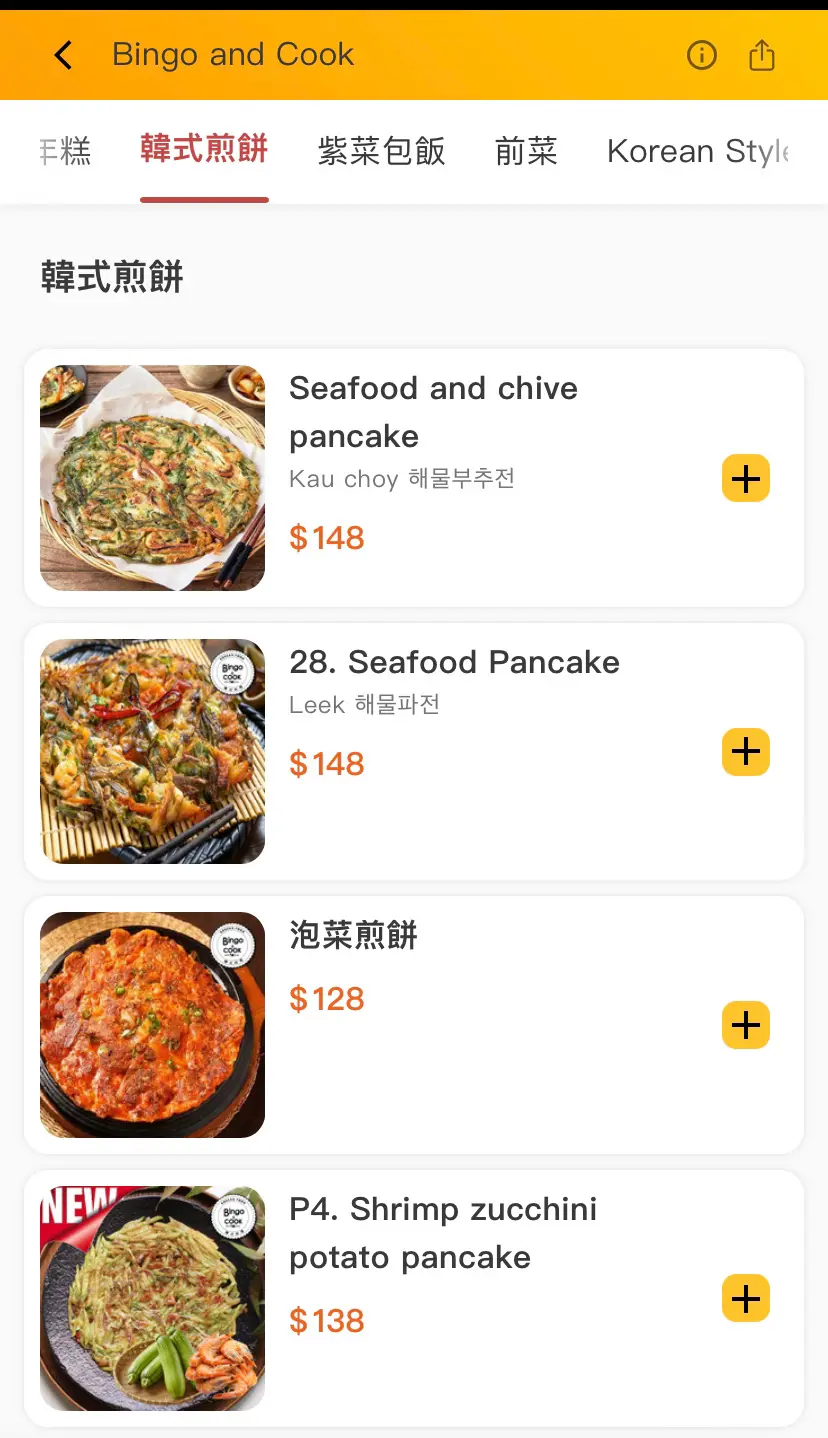Viewport: 828px width, 1438px height.
Task: Add 28. Seafood Pancake to cart
Action: [746, 752]
